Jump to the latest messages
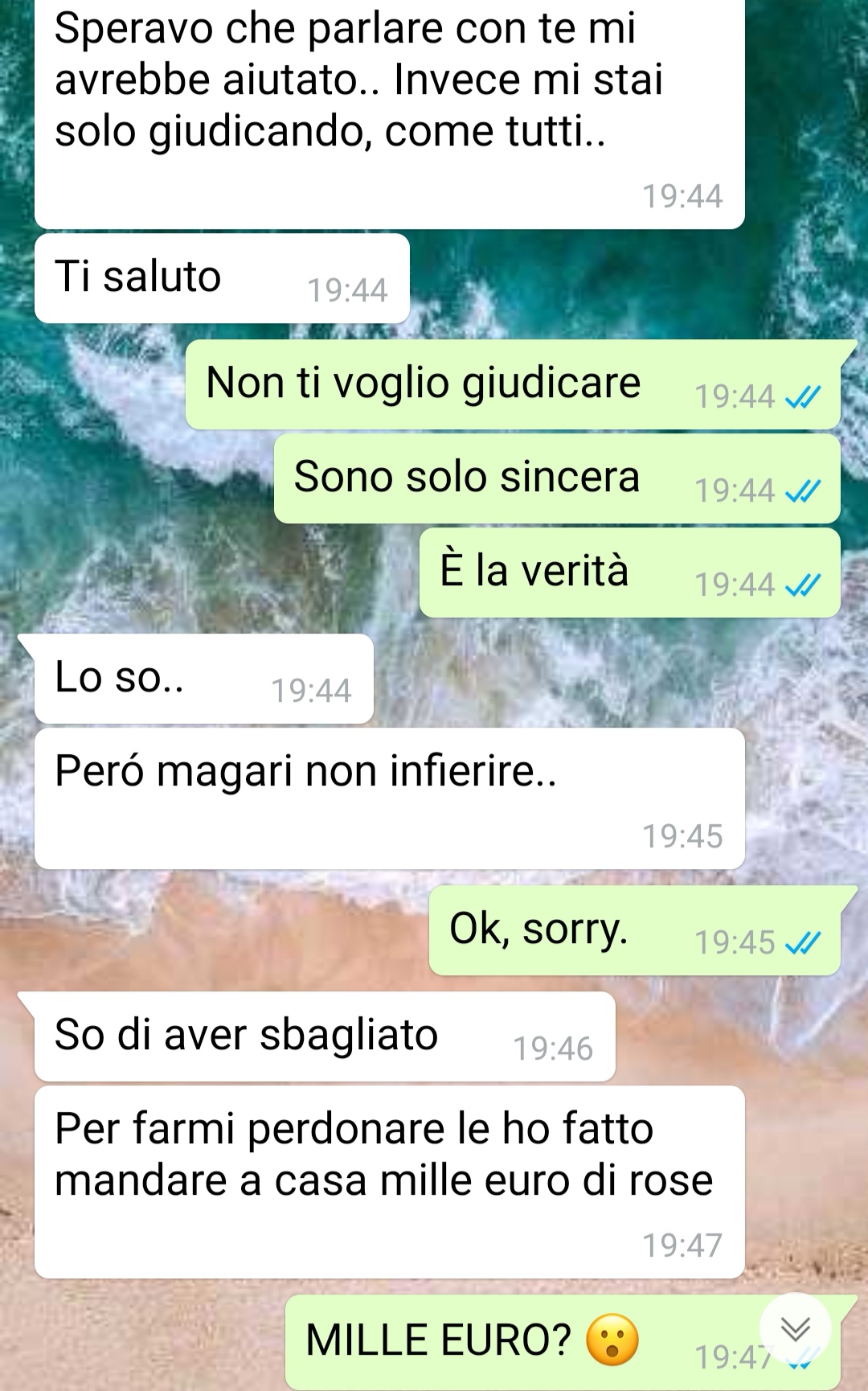Viewport: 868px width, 1391px height. tap(795, 1328)
